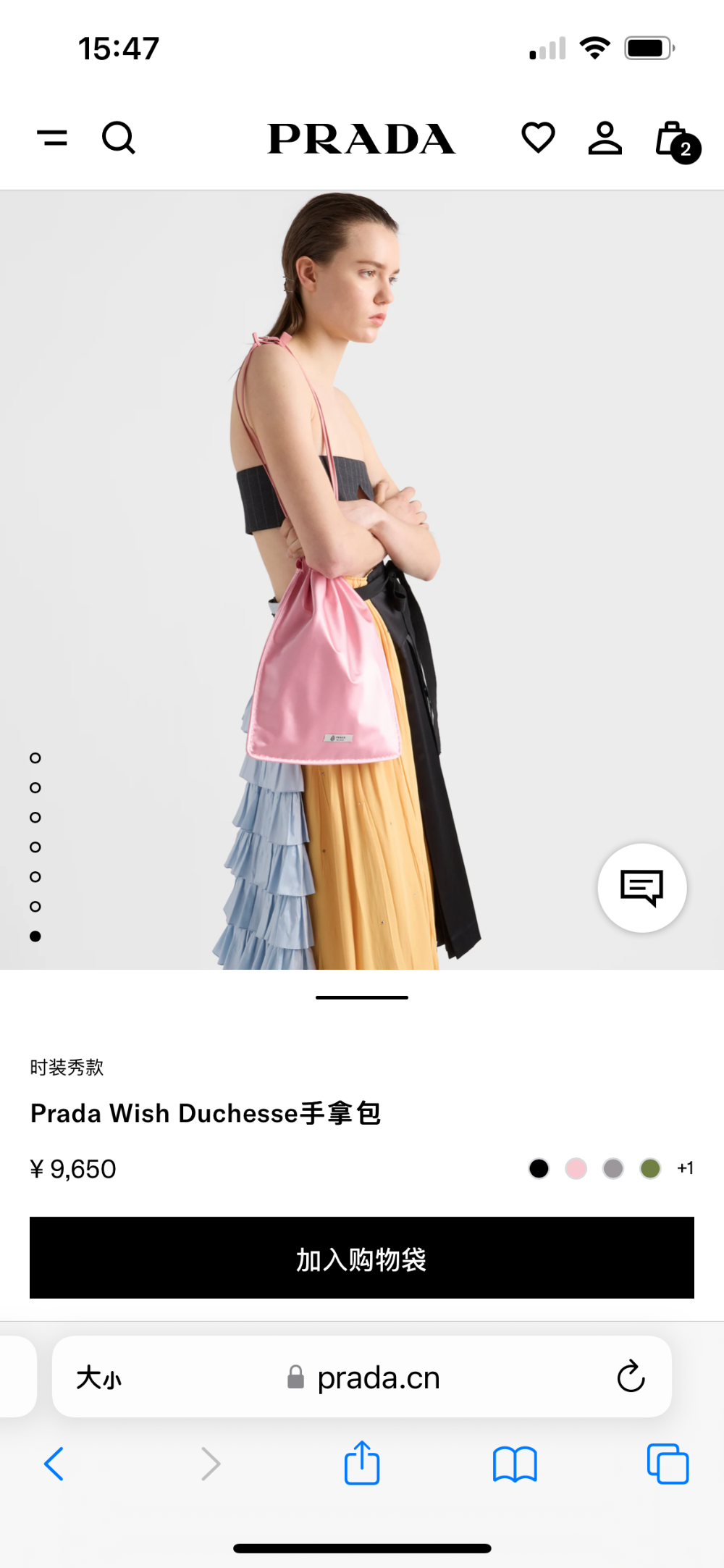Open the search magnifier icon

pos(119,138)
